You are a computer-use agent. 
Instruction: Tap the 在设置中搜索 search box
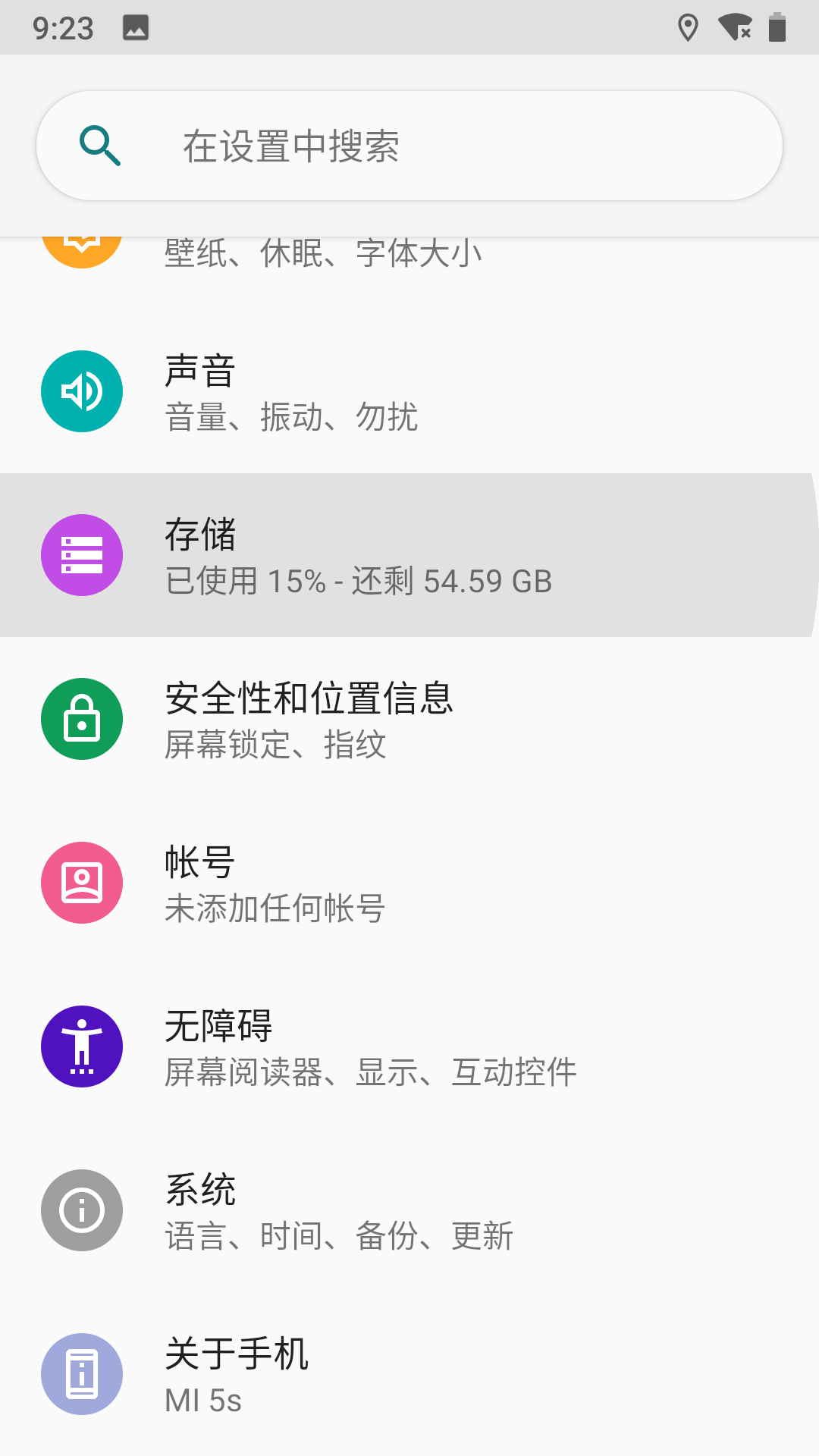pos(409,146)
